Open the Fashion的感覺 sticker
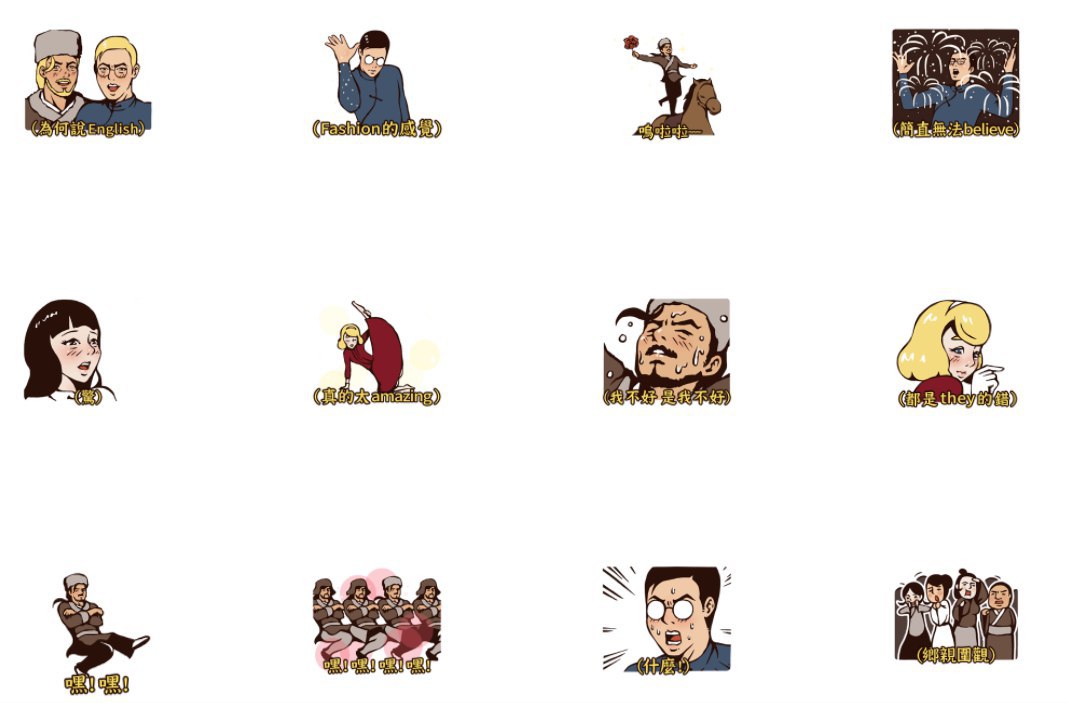 (x=375, y=84)
